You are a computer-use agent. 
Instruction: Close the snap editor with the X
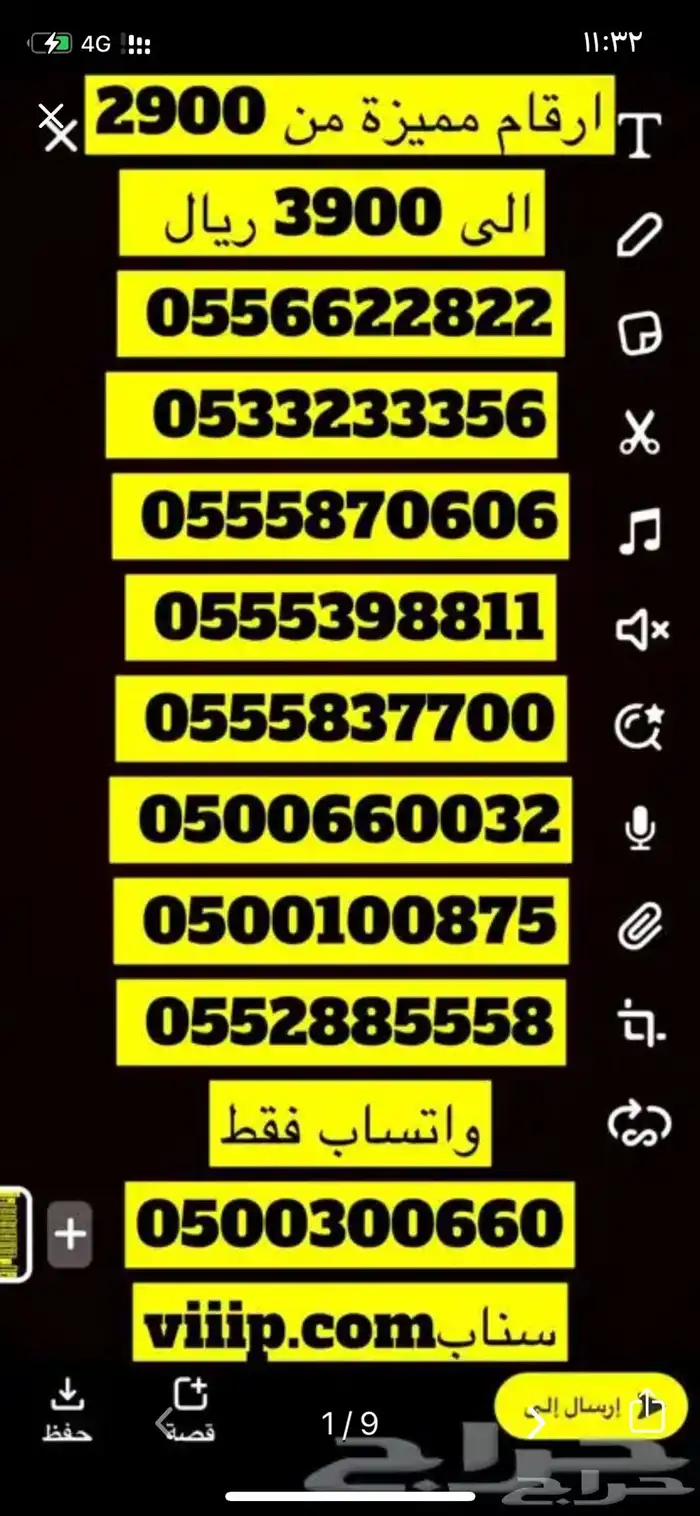click(x=58, y=128)
